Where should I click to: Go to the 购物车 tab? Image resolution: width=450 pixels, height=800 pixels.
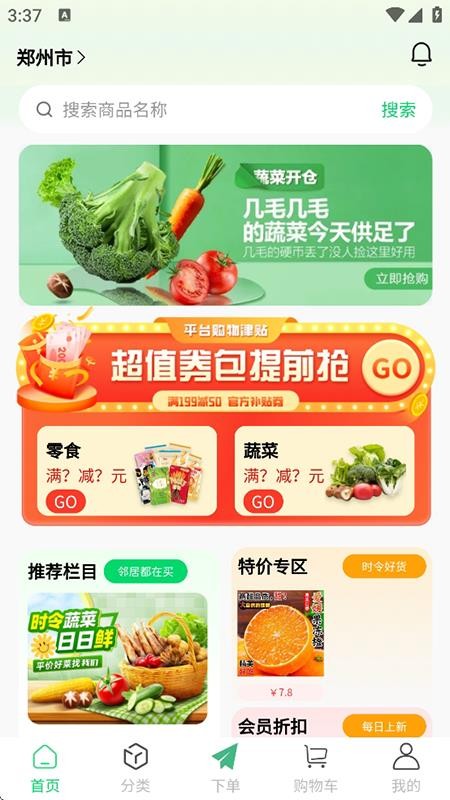(x=315, y=768)
